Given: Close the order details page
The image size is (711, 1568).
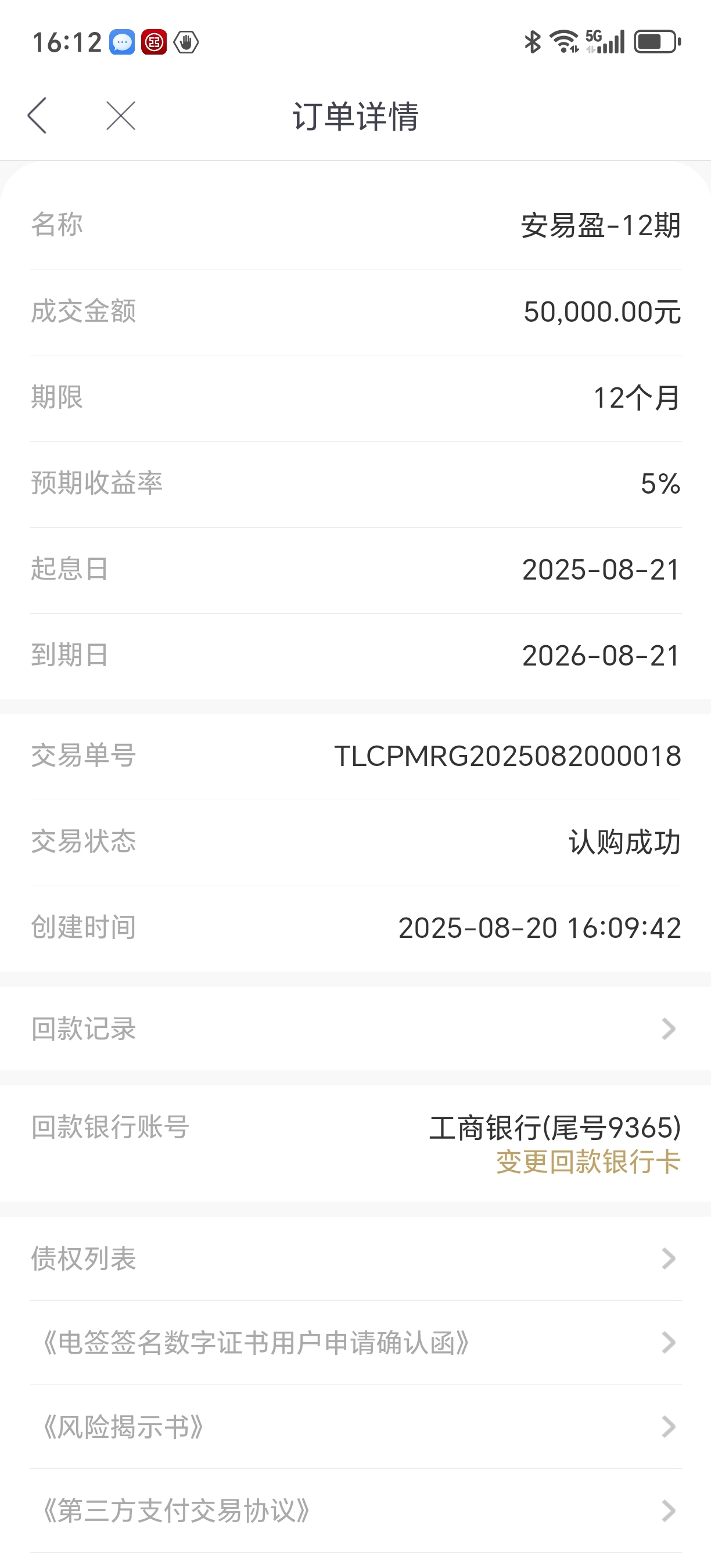Looking at the screenshot, I should 120,116.
